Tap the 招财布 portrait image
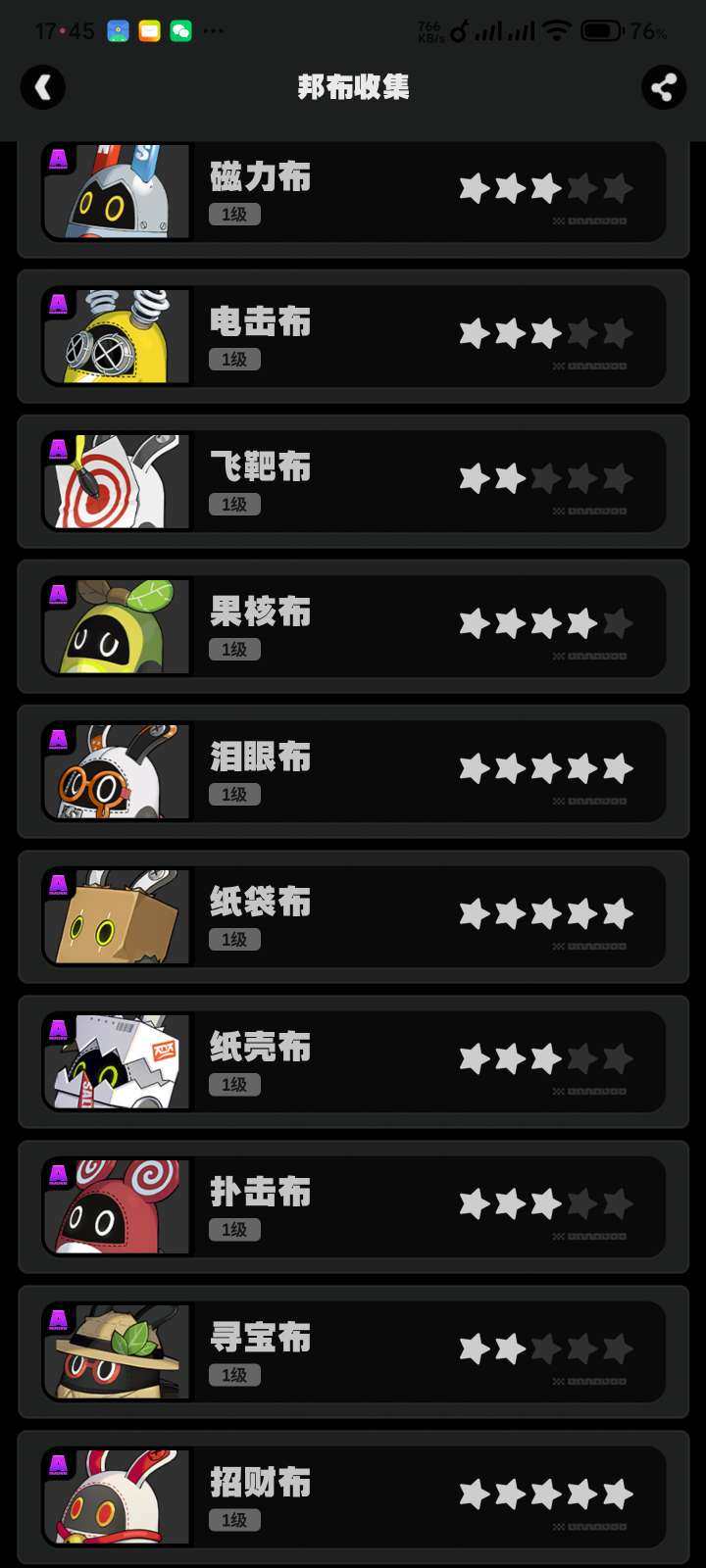 pos(115,1494)
